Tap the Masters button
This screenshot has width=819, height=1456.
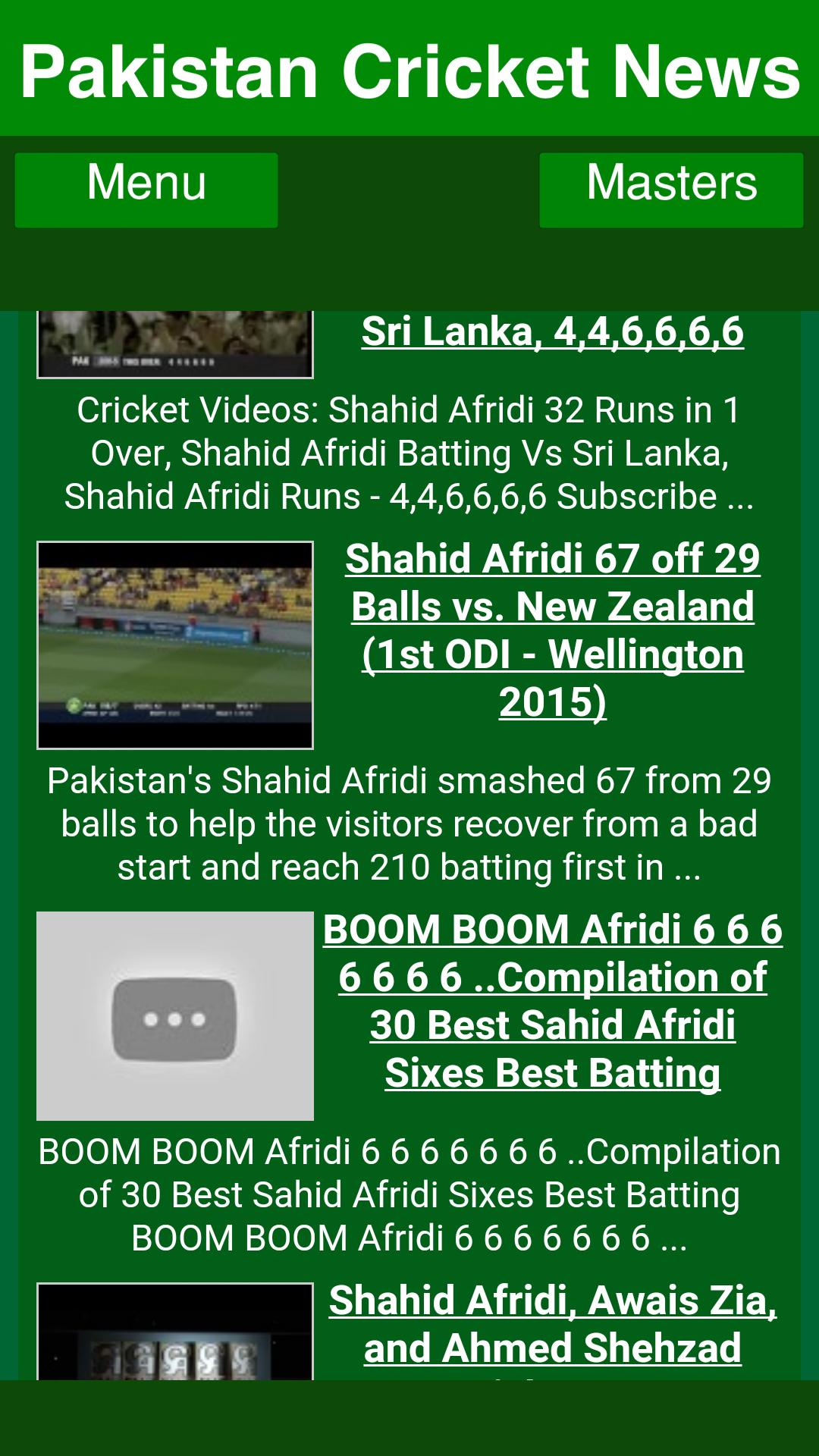671,190
